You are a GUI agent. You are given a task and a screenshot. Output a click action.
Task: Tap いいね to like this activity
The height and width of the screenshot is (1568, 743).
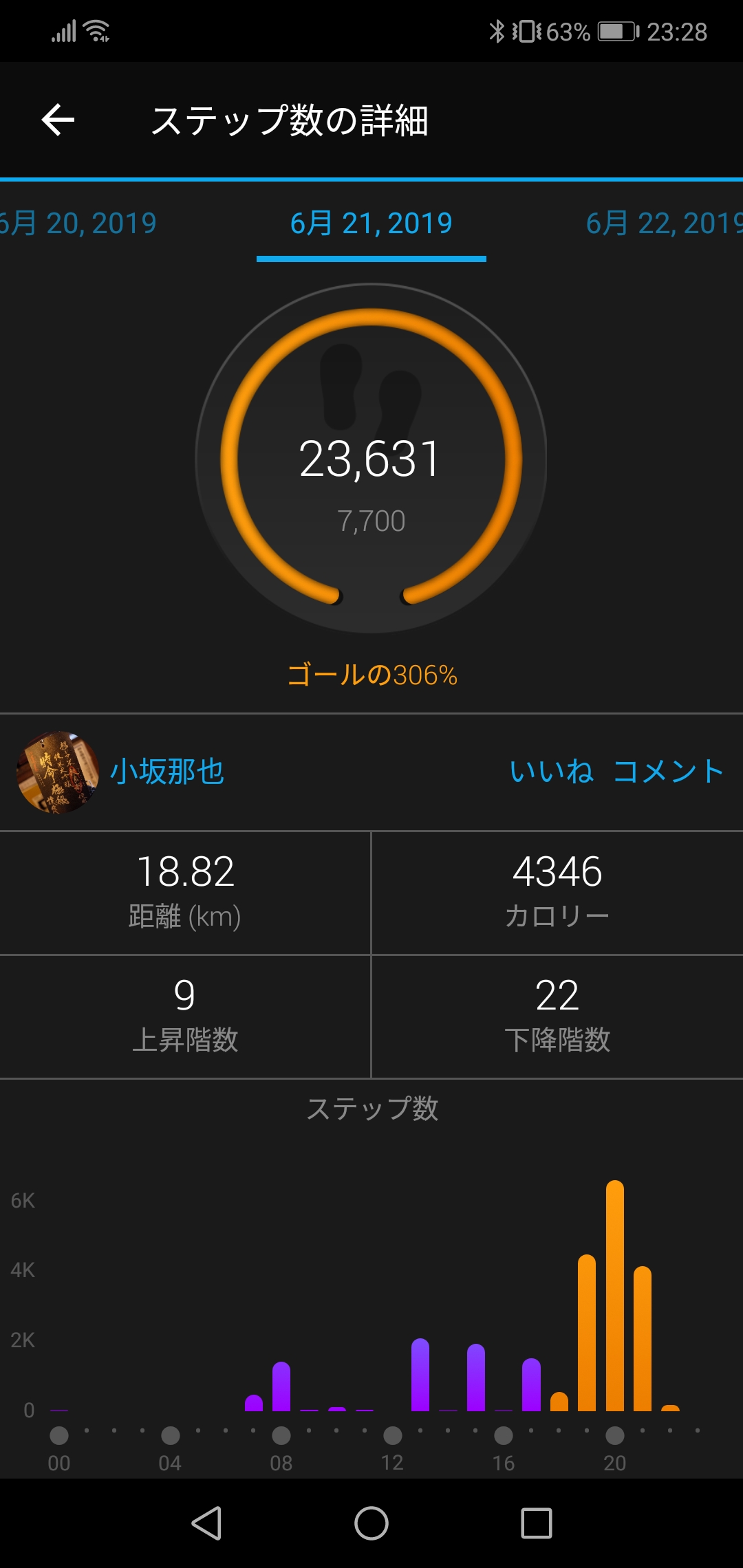point(552,772)
